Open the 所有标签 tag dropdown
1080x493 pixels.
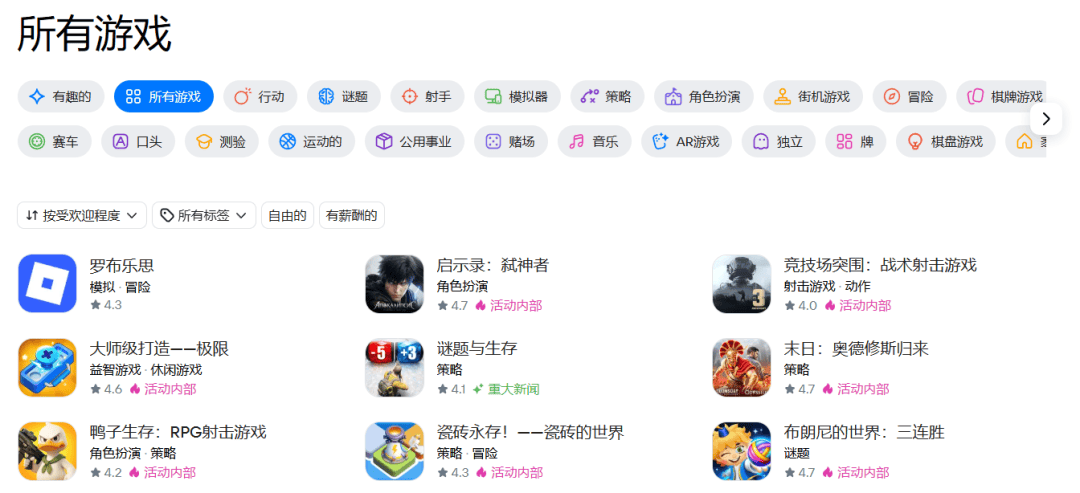tap(204, 216)
